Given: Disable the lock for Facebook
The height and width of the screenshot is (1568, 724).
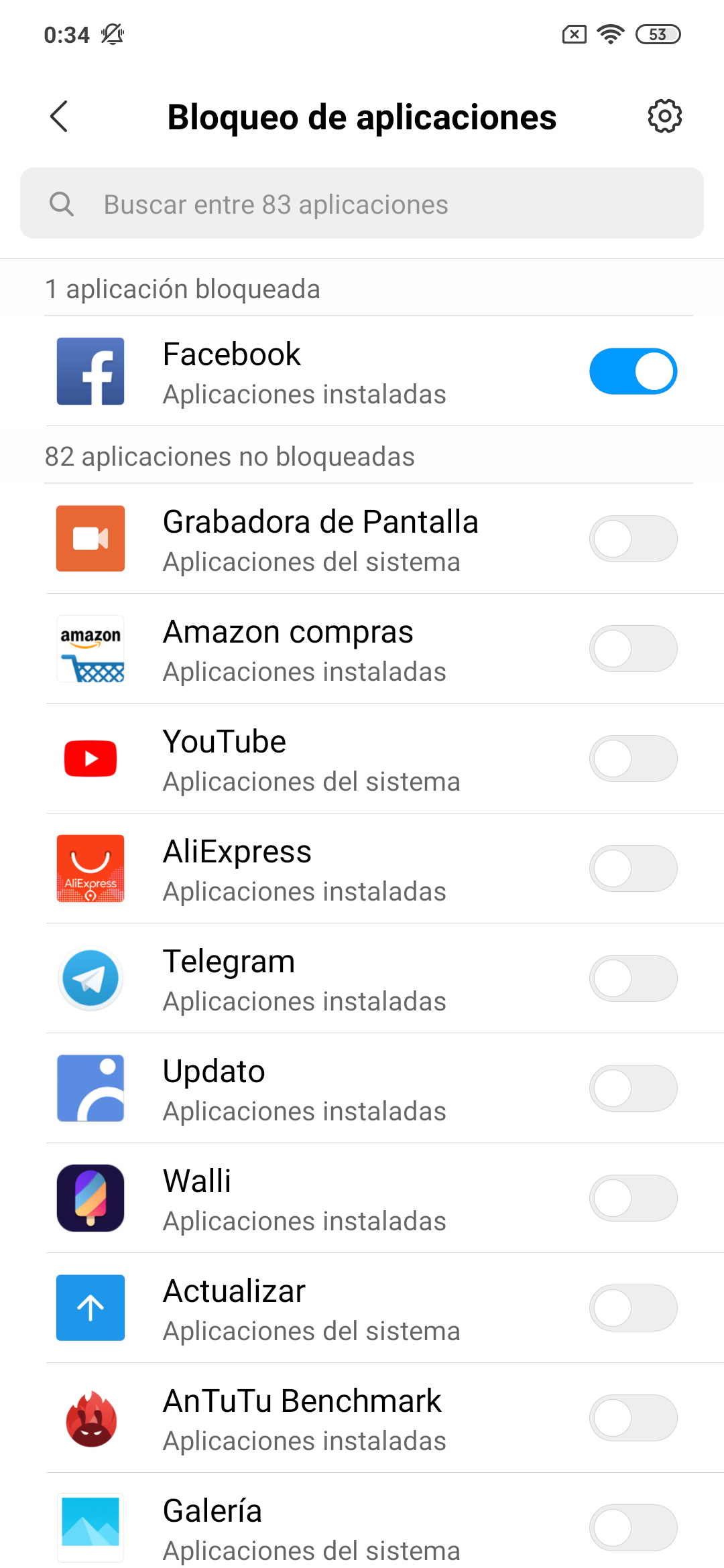Looking at the screenshot, I should point(633,371).
